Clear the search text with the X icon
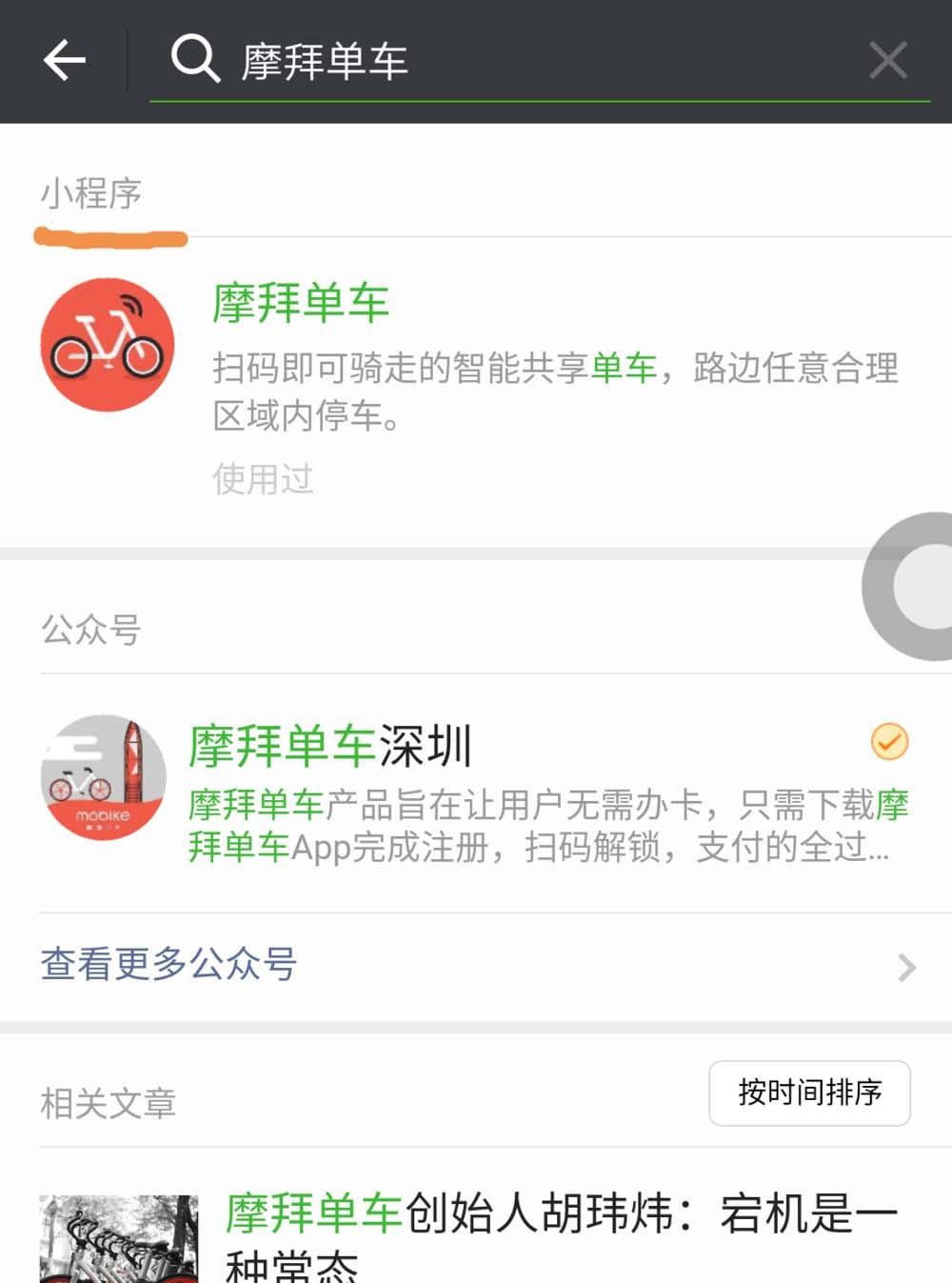The width and height of the screenshot is (952, 1283). pyautogui.click(x=887, y=60)
